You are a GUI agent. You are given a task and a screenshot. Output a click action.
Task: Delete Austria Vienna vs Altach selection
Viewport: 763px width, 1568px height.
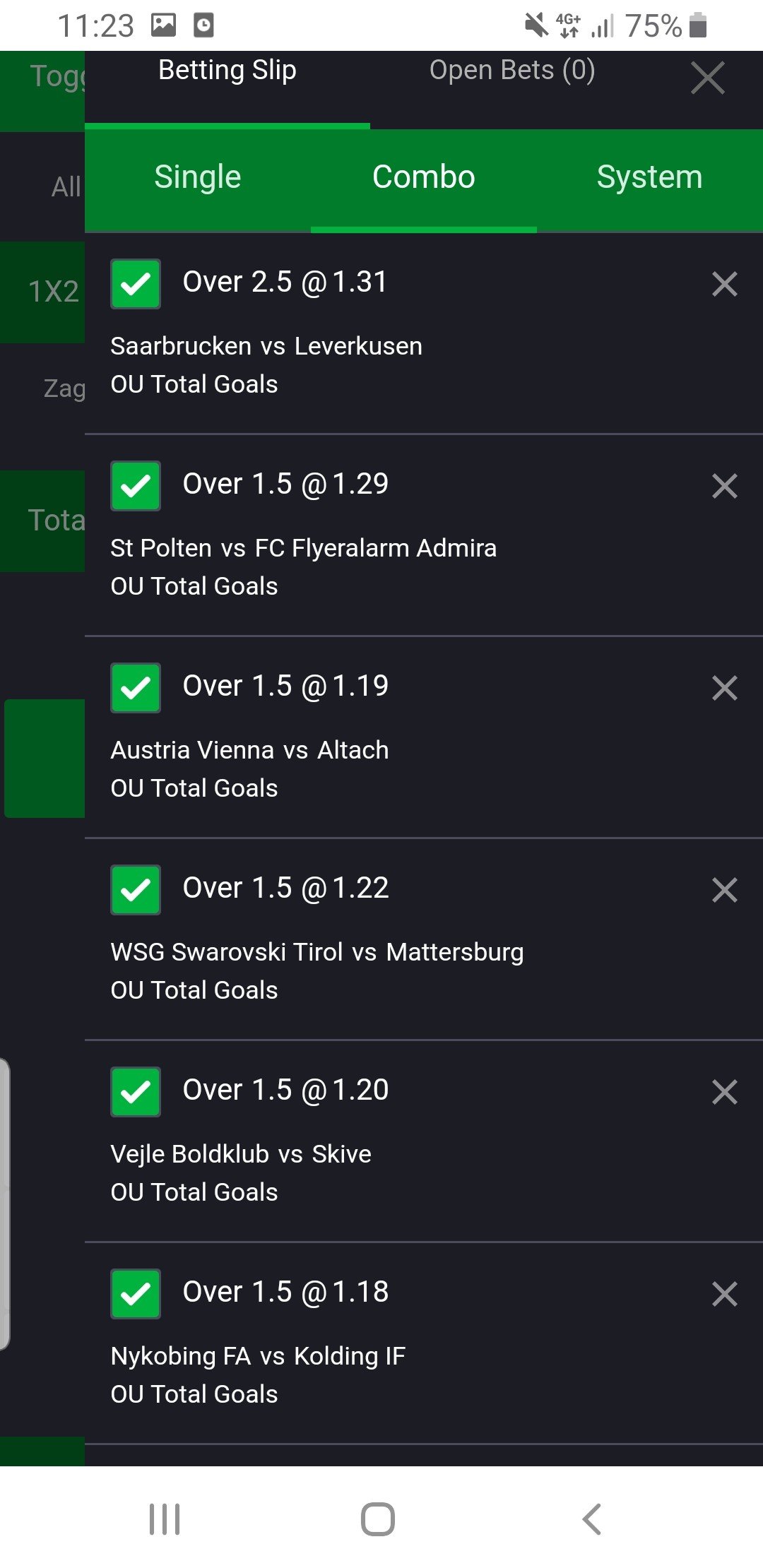click(x=724, y=688)
